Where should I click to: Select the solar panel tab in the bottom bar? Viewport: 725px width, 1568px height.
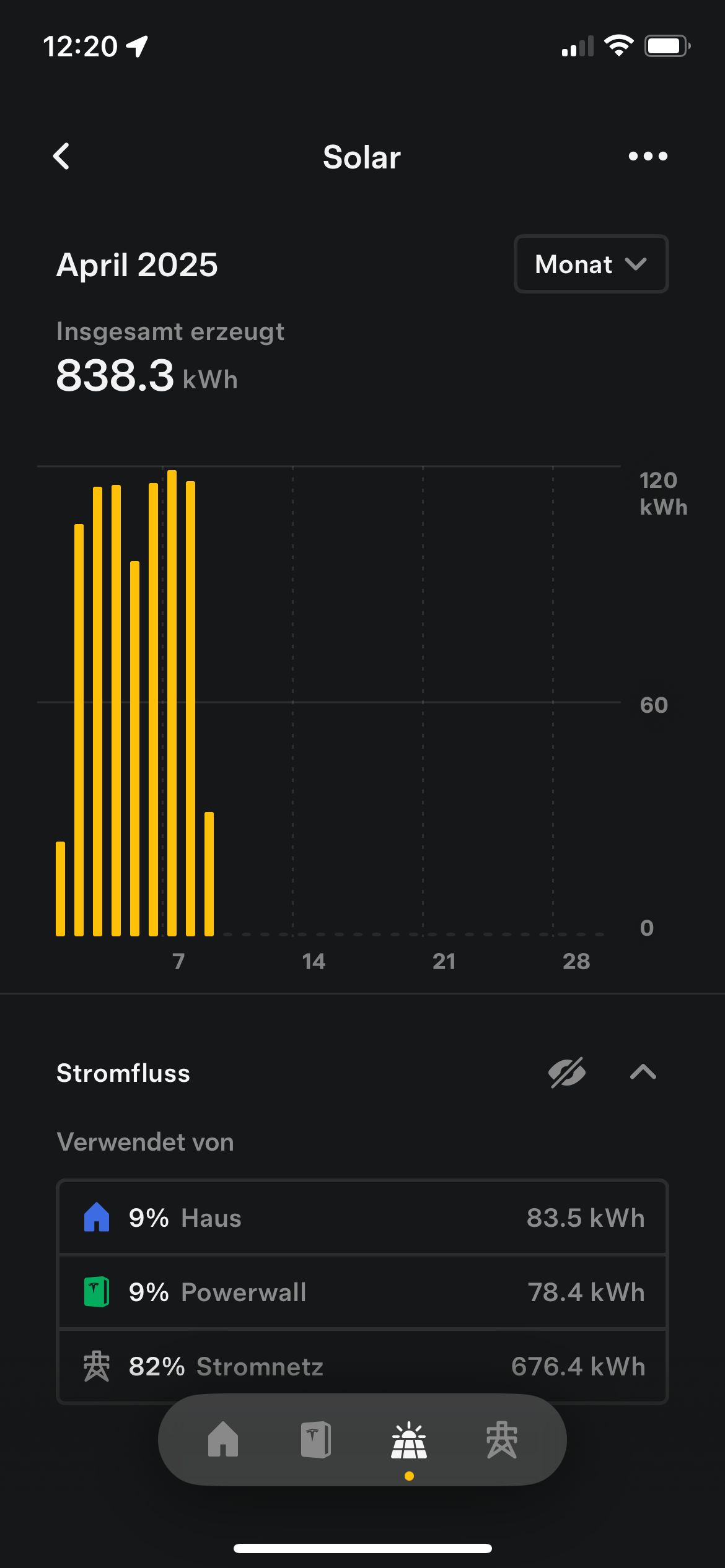tap(409, 1440)
